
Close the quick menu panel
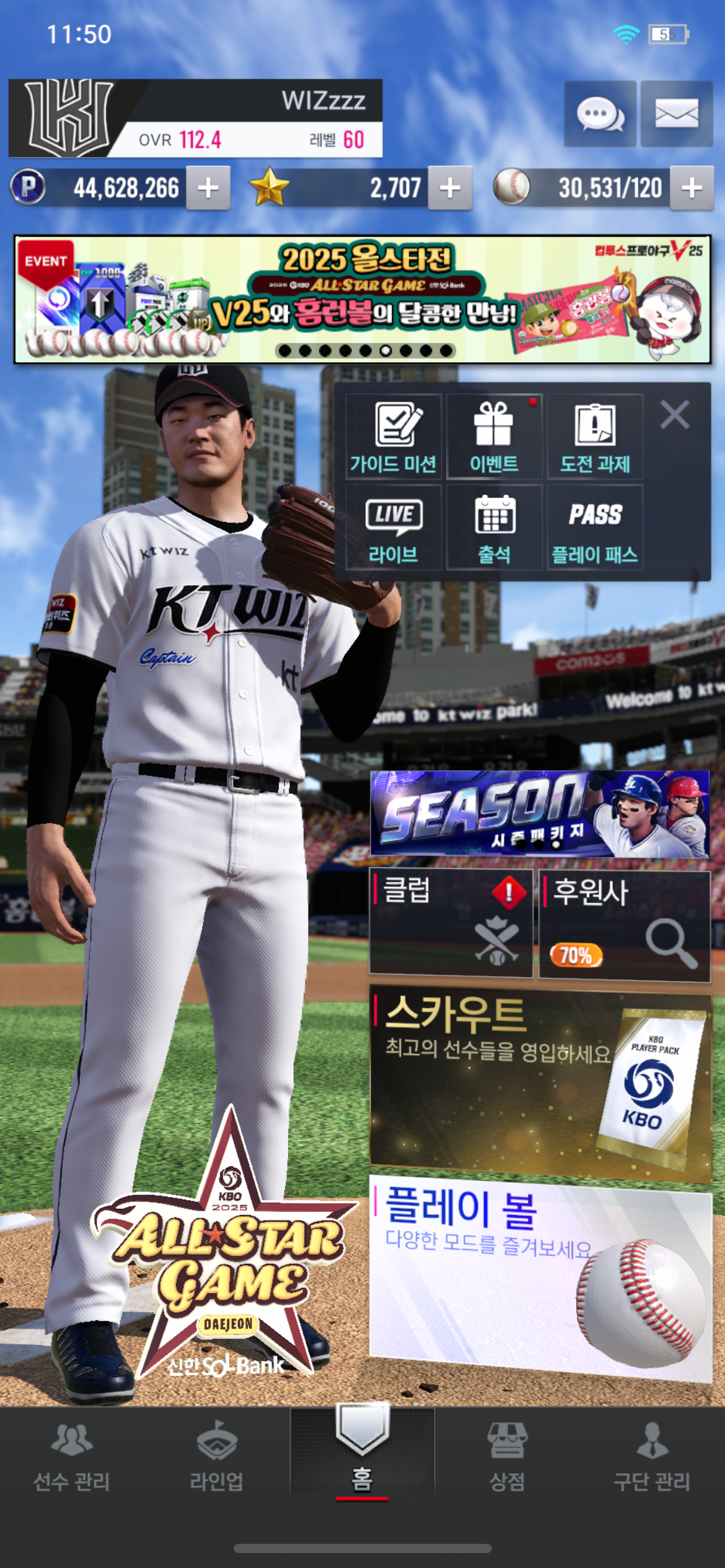(x=675, y=414)
